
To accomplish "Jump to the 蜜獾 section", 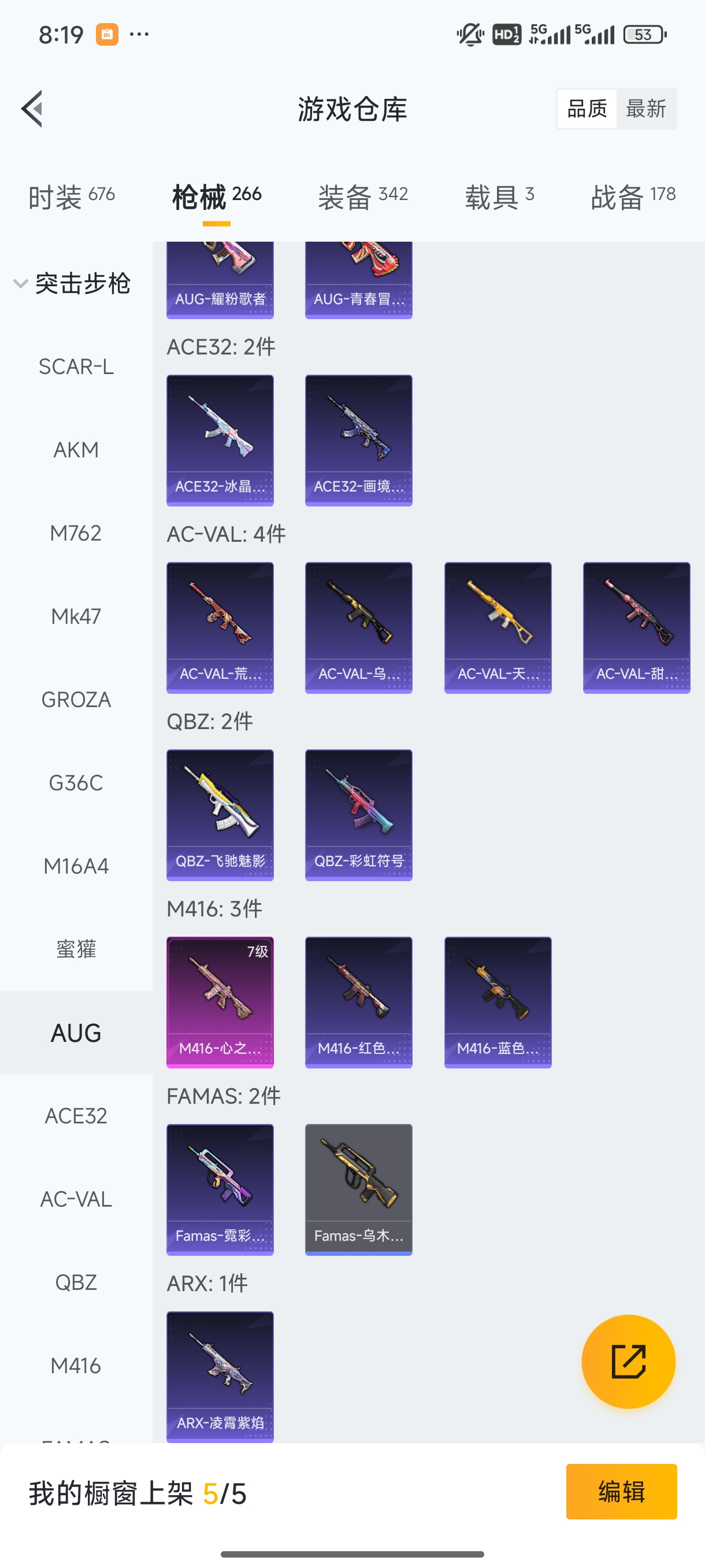I will (x=76, y=949).
